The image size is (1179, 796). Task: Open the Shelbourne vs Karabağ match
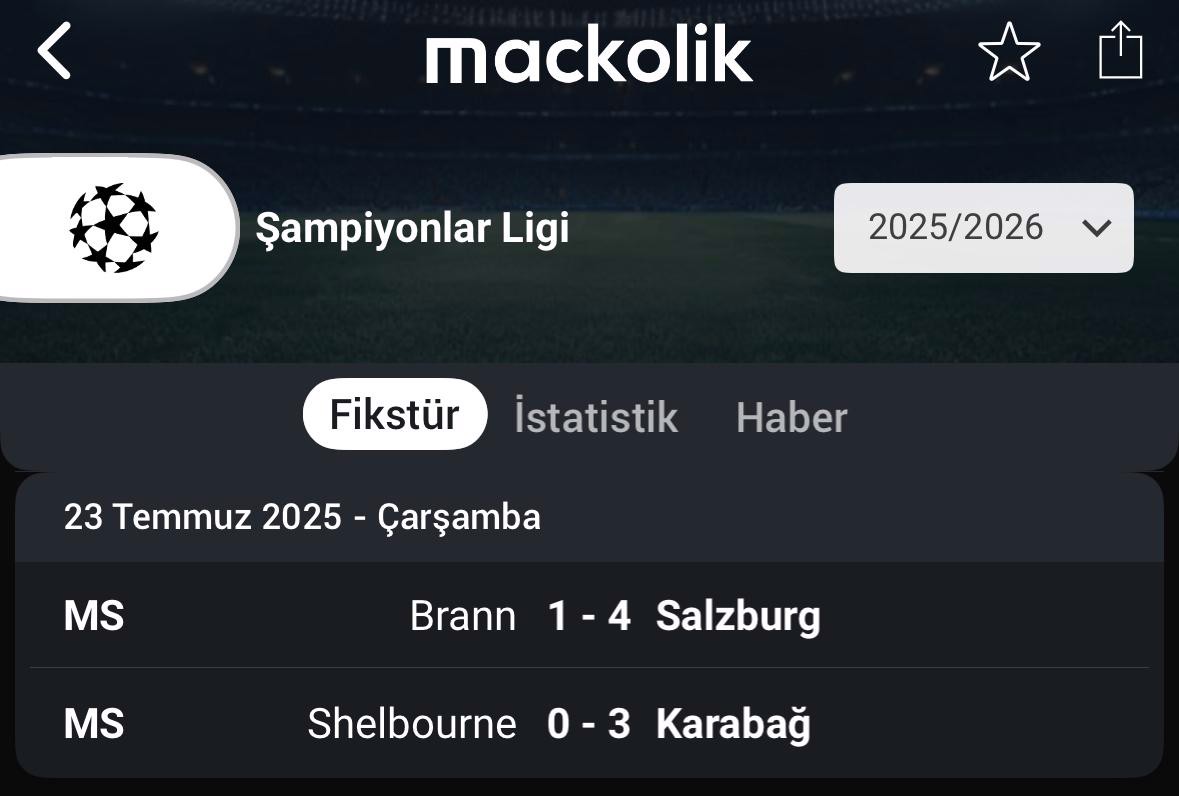[589, 724]
